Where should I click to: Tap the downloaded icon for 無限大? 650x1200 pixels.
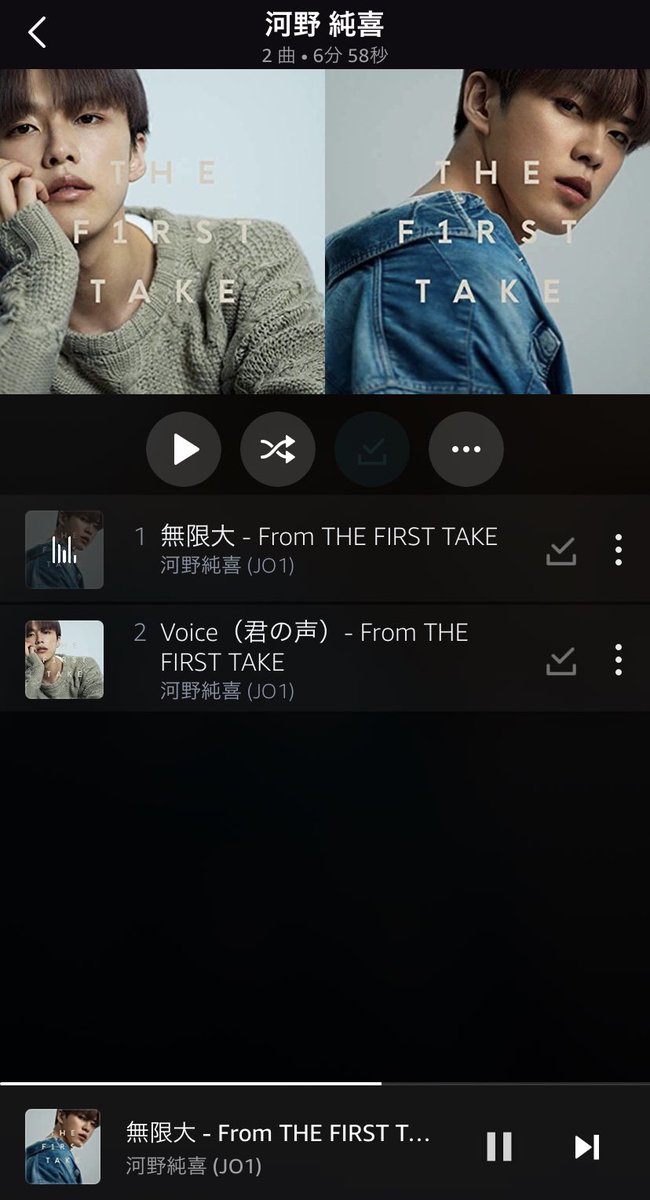[561, 550]
